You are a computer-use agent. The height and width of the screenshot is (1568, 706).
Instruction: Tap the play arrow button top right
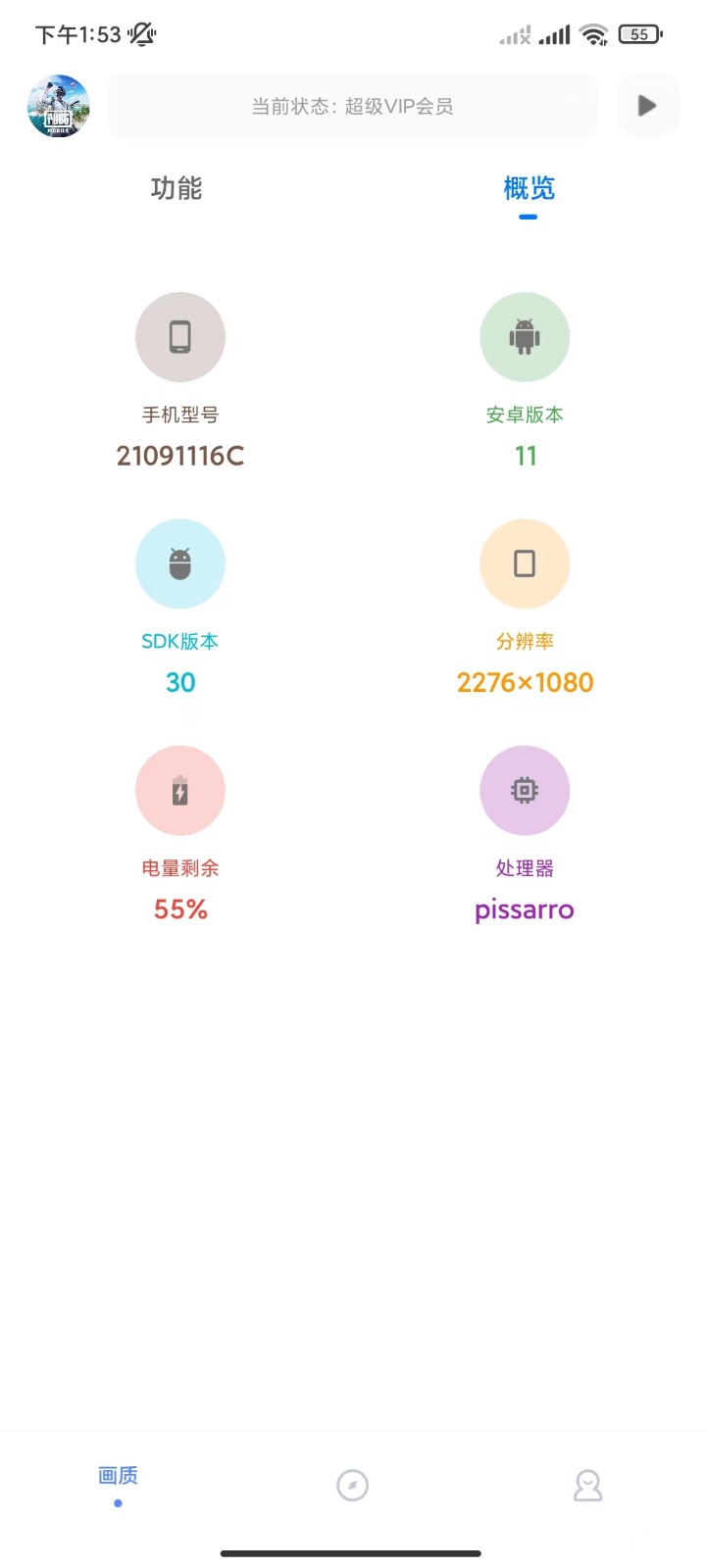click(647, 106)
